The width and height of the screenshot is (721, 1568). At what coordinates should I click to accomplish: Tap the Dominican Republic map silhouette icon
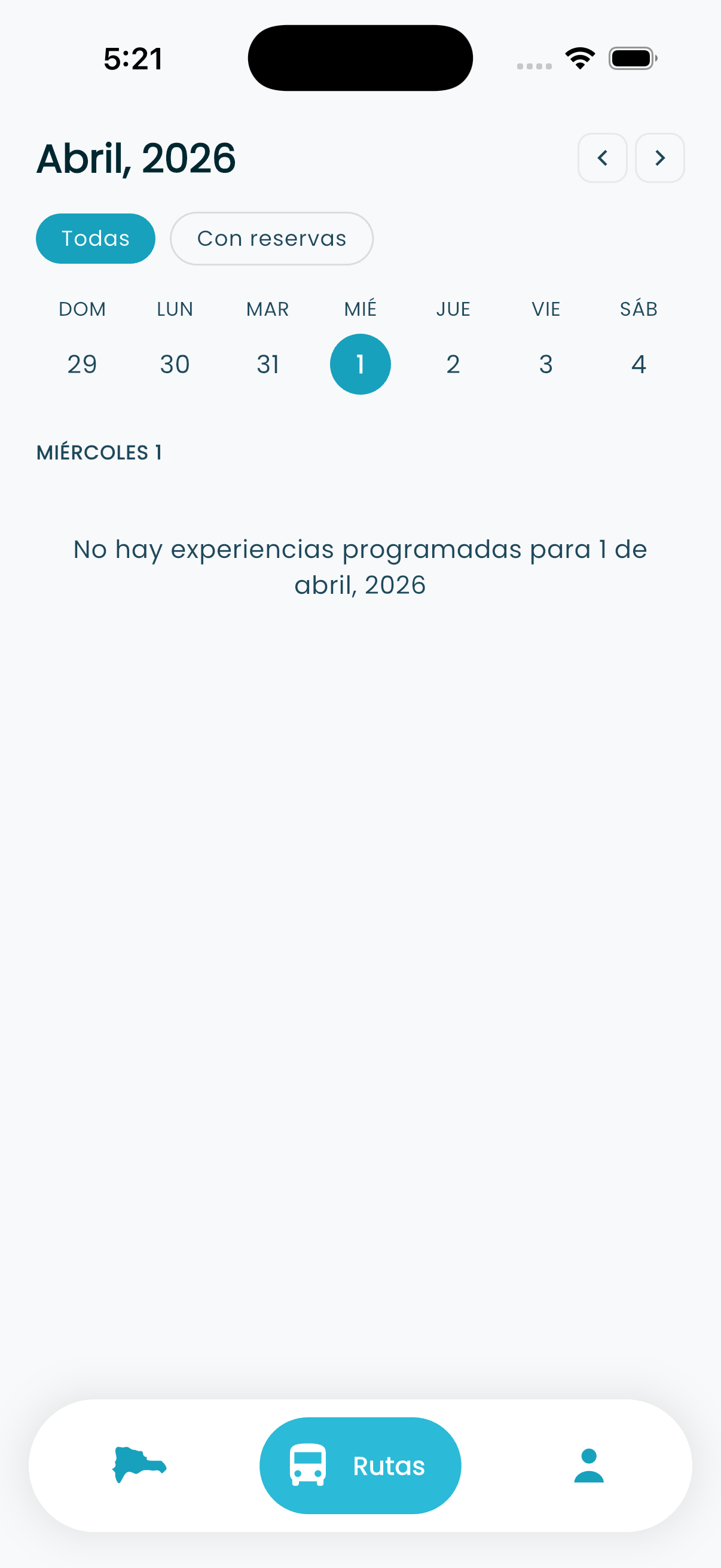click(x=139, y=1466)
